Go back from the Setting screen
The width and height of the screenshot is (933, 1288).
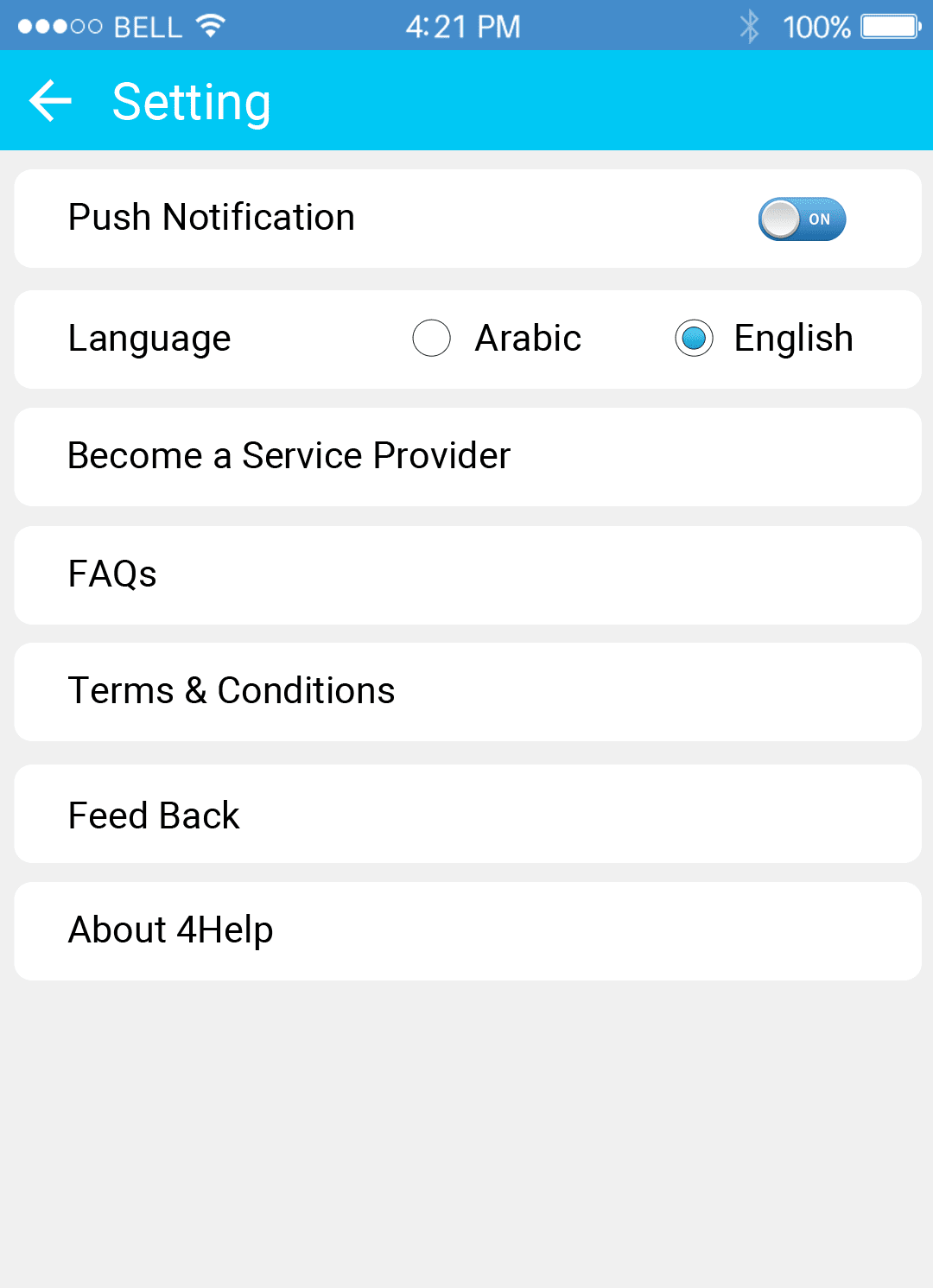tap(50, 101)
